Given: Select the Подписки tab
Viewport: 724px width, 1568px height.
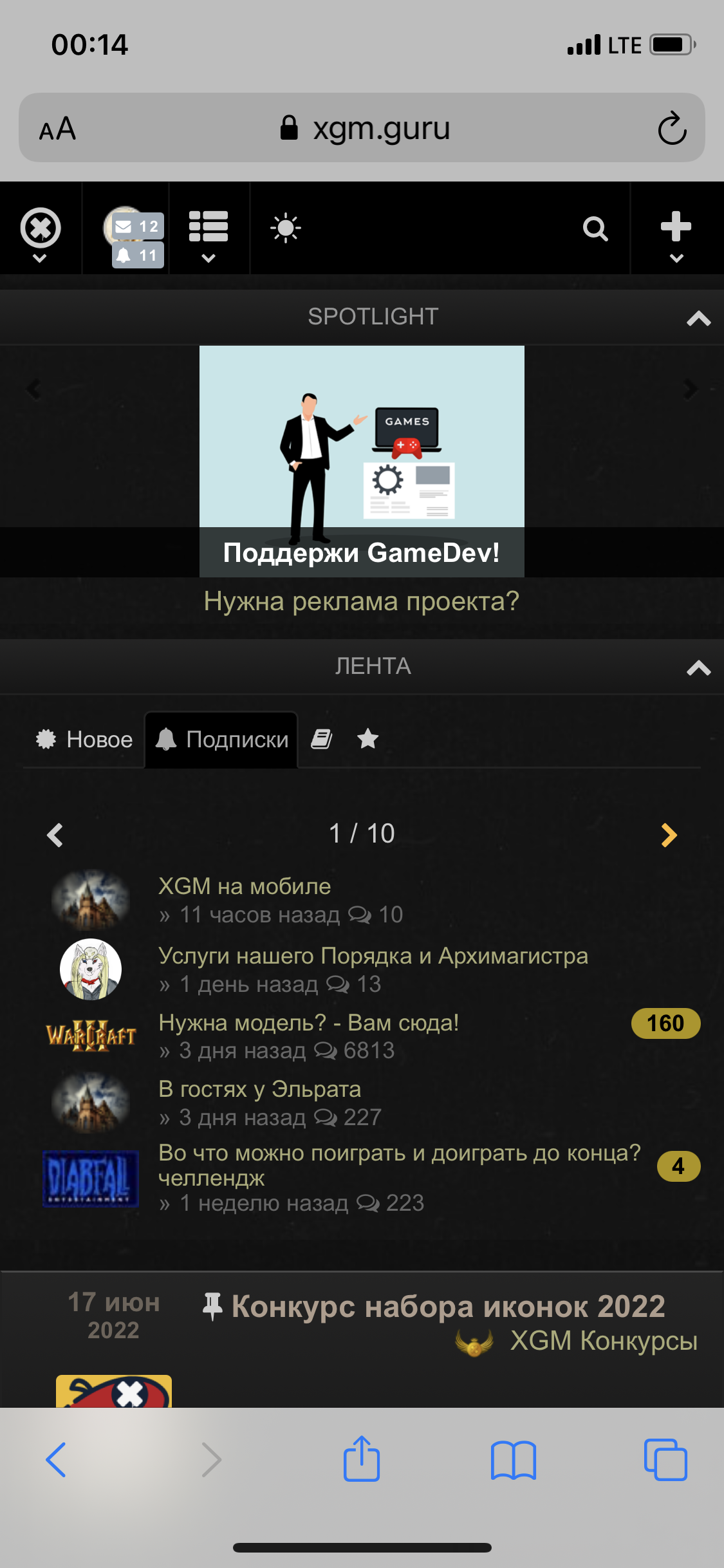Looking at the screenshot, I should (222, 740).
